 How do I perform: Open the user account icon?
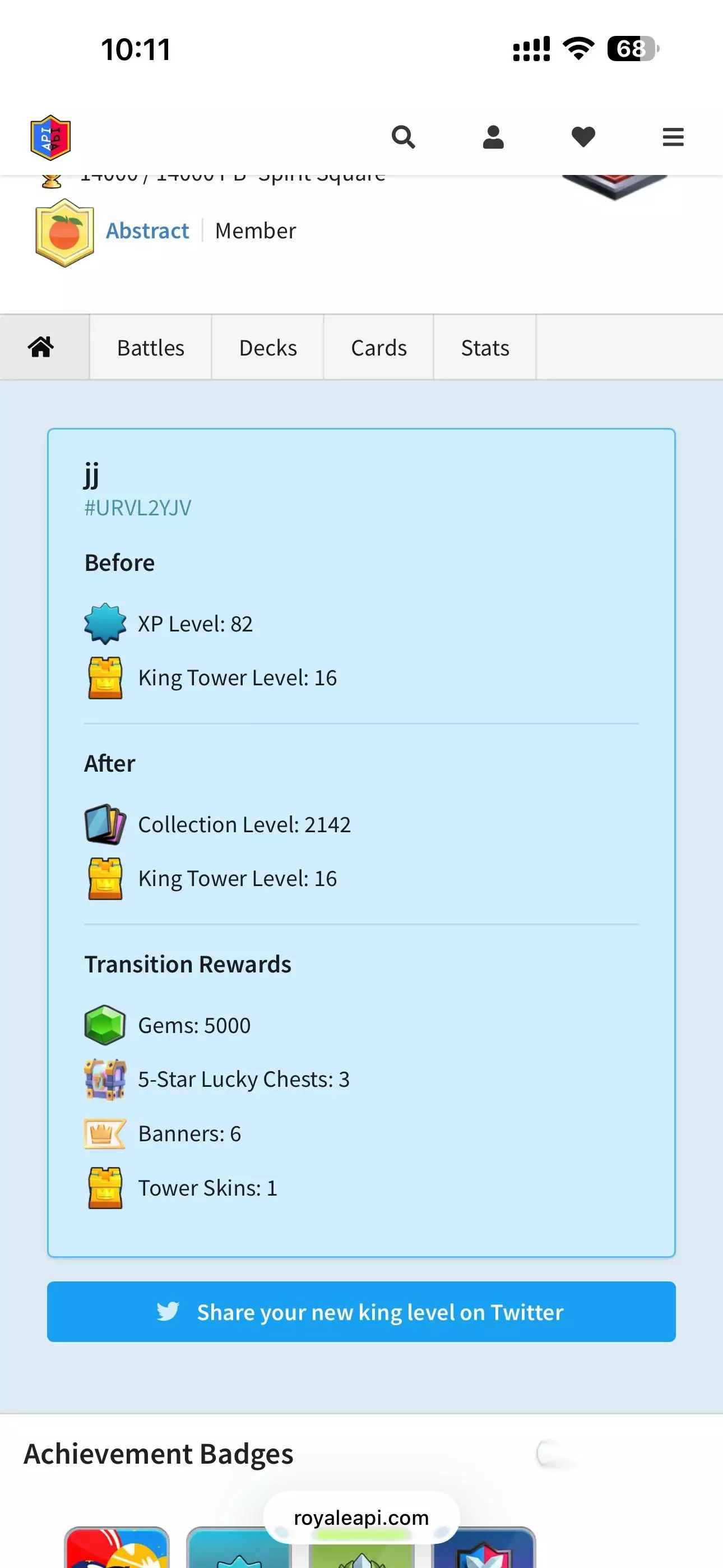(493, 137)
